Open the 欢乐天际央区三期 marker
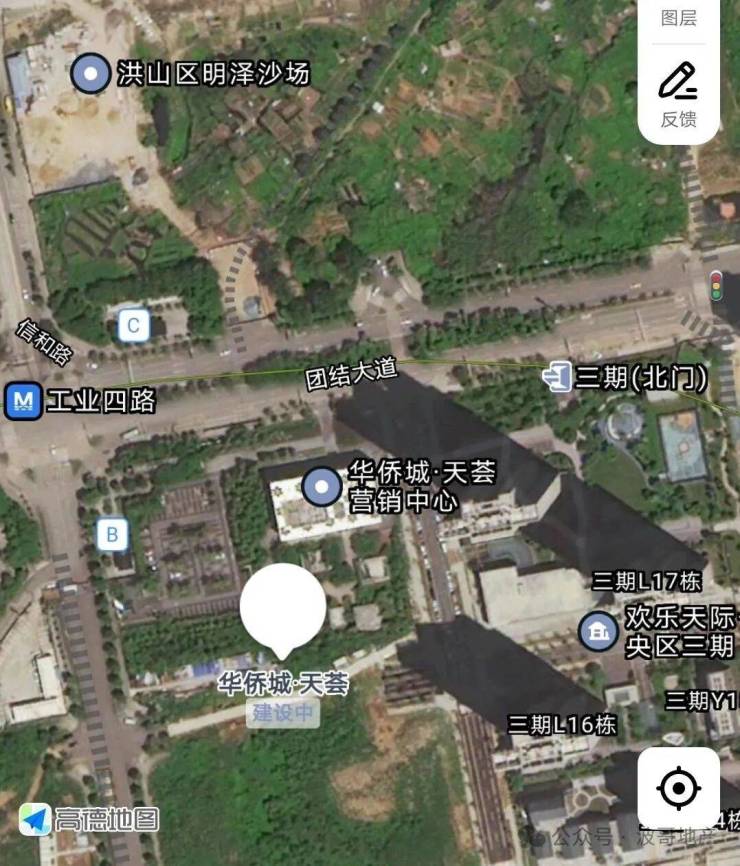The image size is (740, 866). 598,632
